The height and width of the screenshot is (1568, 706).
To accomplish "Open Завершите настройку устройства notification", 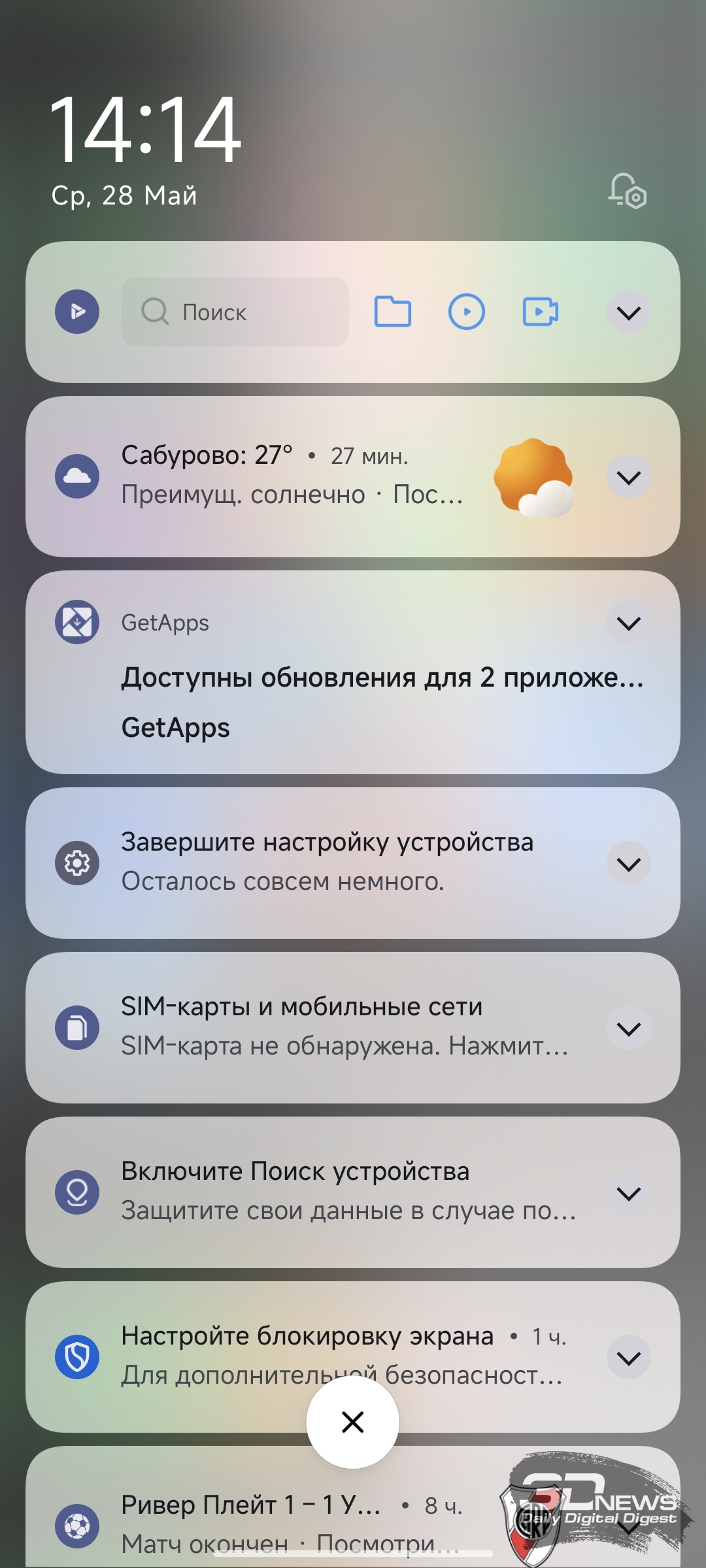I will click(353, 863).
